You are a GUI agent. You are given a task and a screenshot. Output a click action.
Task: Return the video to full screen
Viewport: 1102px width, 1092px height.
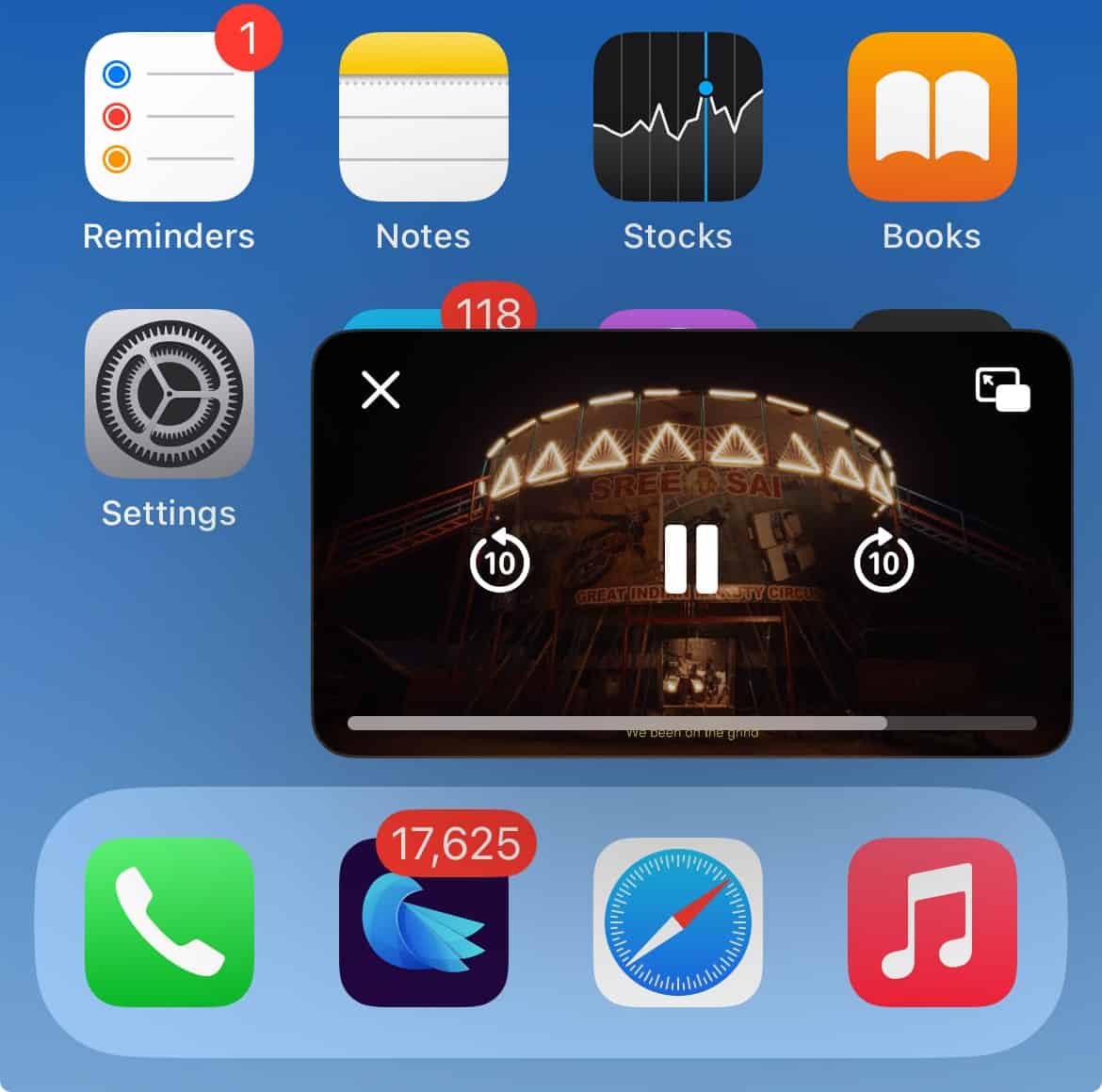pyautogui.click(x=1002, y=389)
